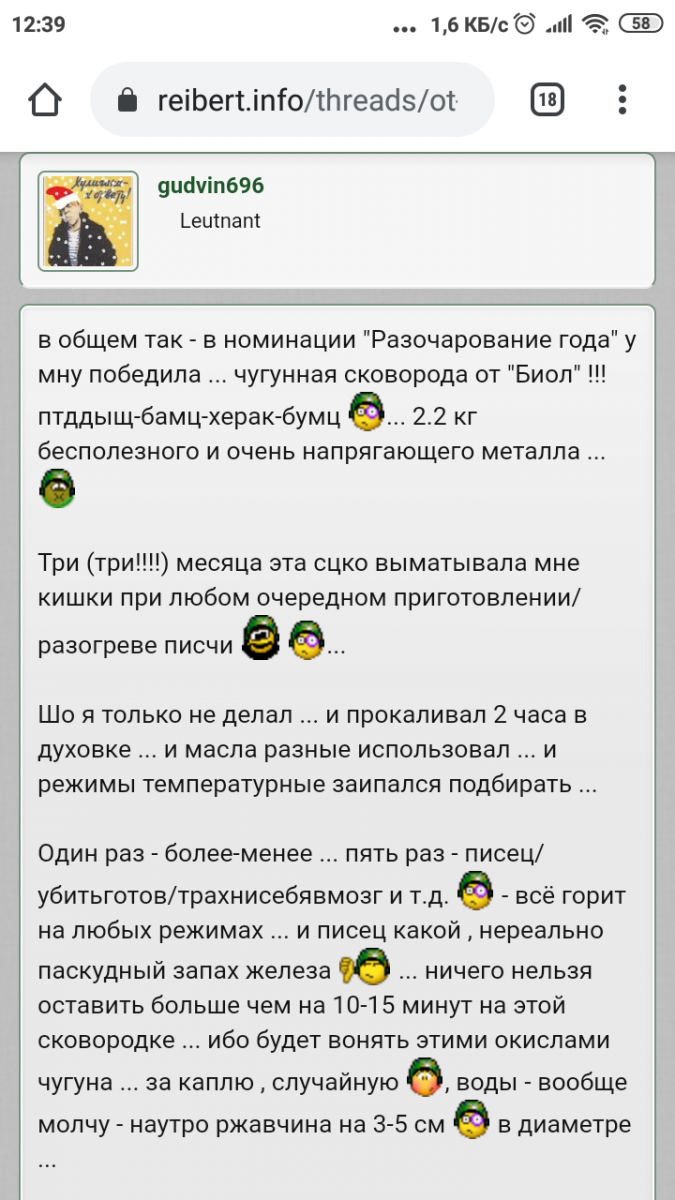The width and height of the screenshot is (675, 1200).
Task: Open the browser overflow menu
Action: click(x=622, y=100)
